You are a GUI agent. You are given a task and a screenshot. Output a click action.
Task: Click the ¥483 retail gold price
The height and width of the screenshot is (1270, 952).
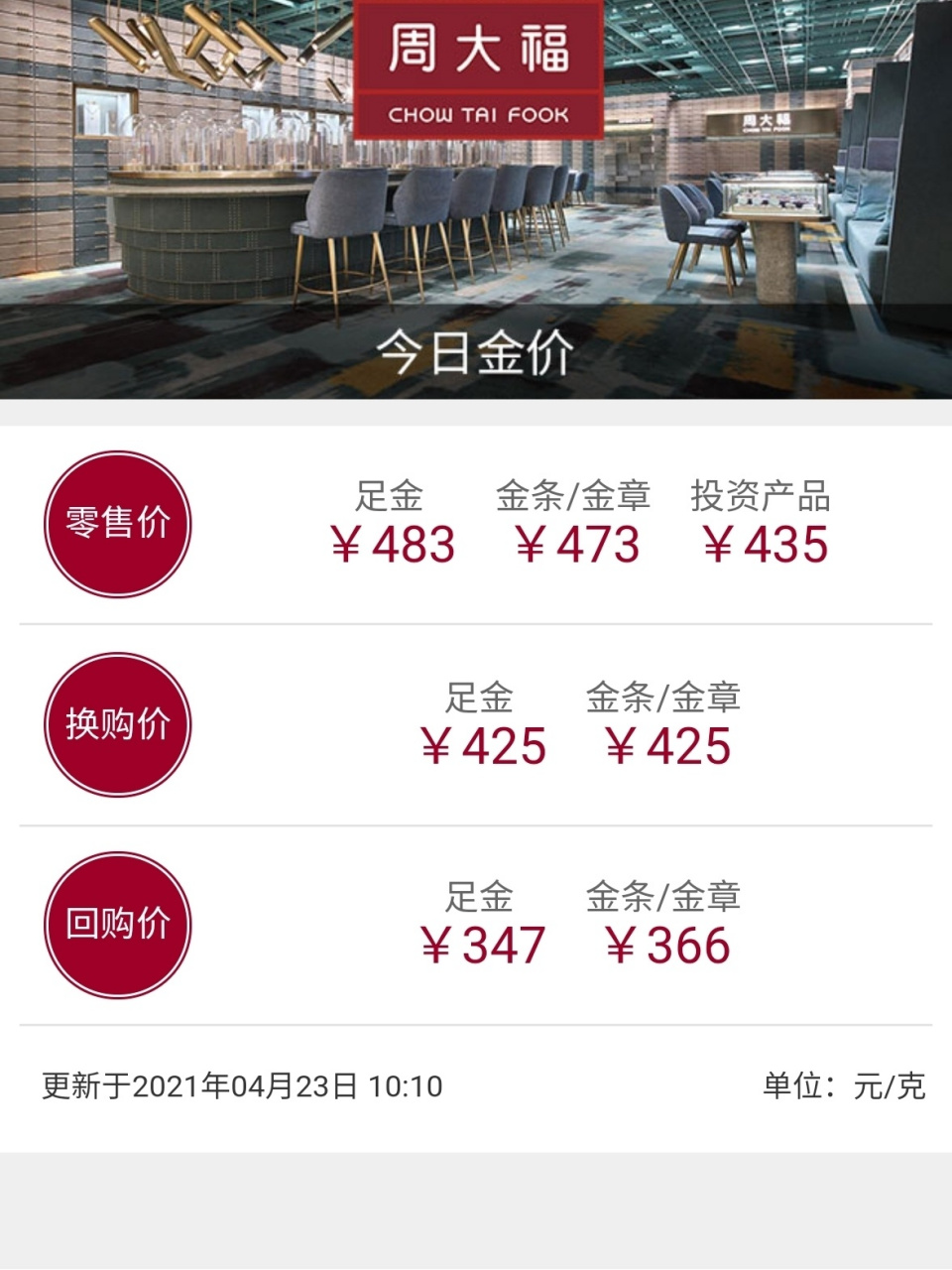(397, 545)
